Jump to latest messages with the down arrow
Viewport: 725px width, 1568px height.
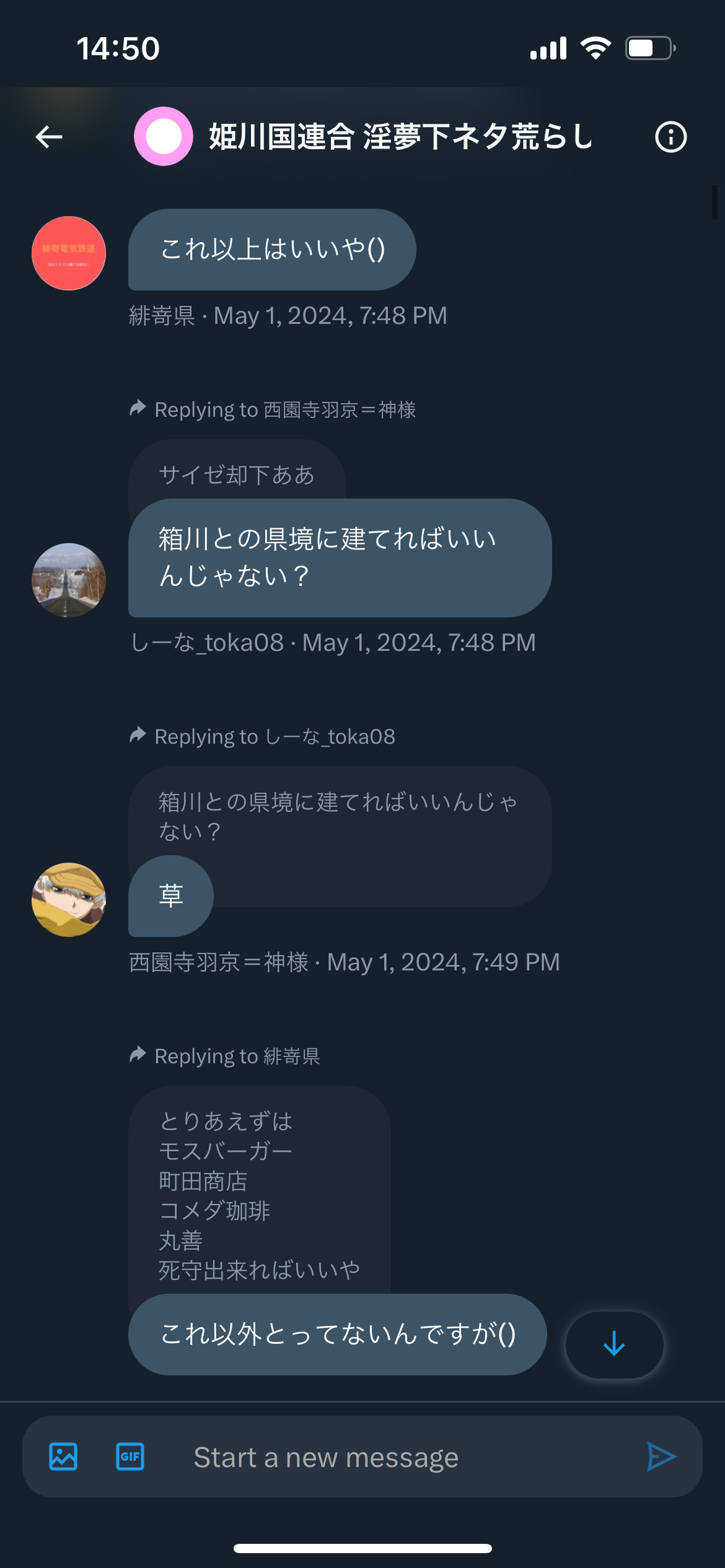(x=614, y=1344)
